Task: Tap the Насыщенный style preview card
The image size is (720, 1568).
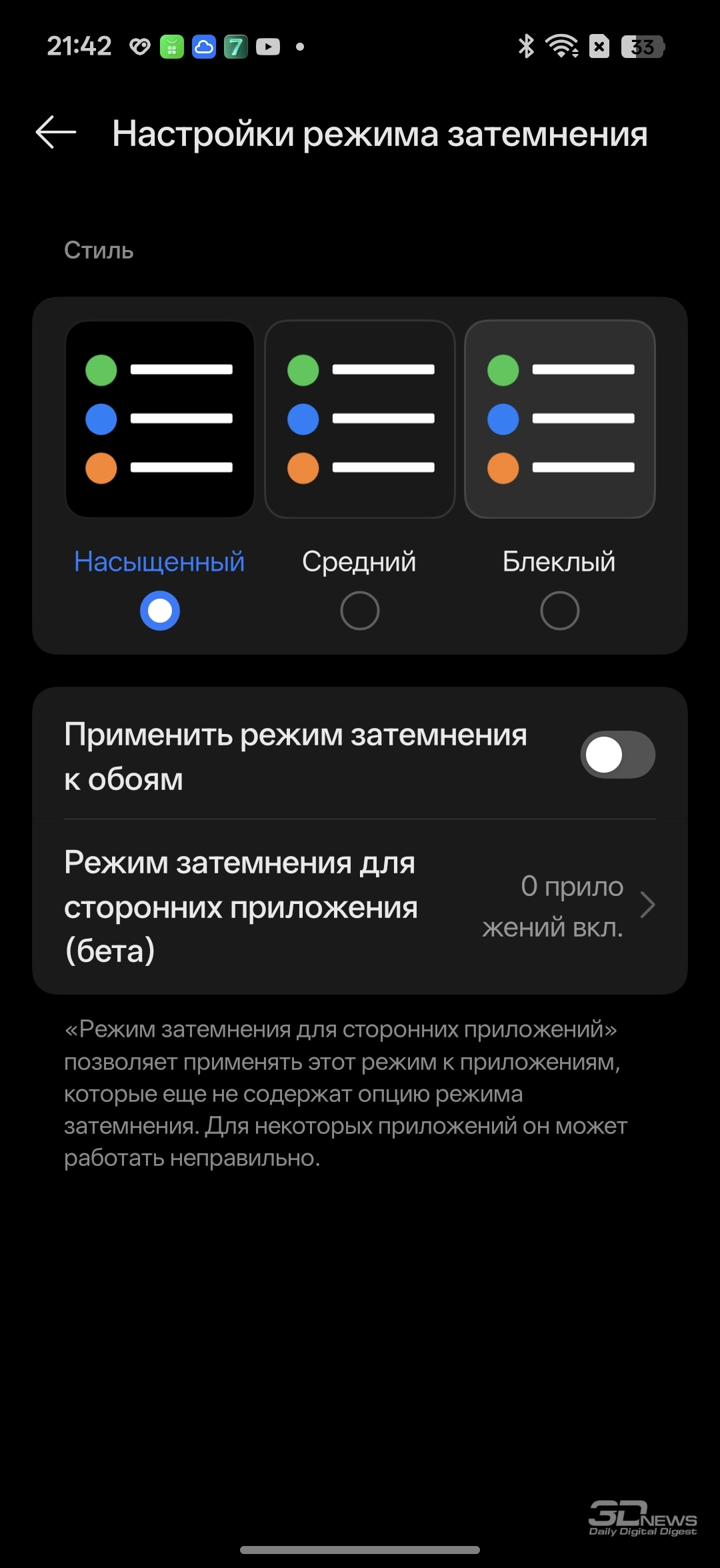Action: 160,419
